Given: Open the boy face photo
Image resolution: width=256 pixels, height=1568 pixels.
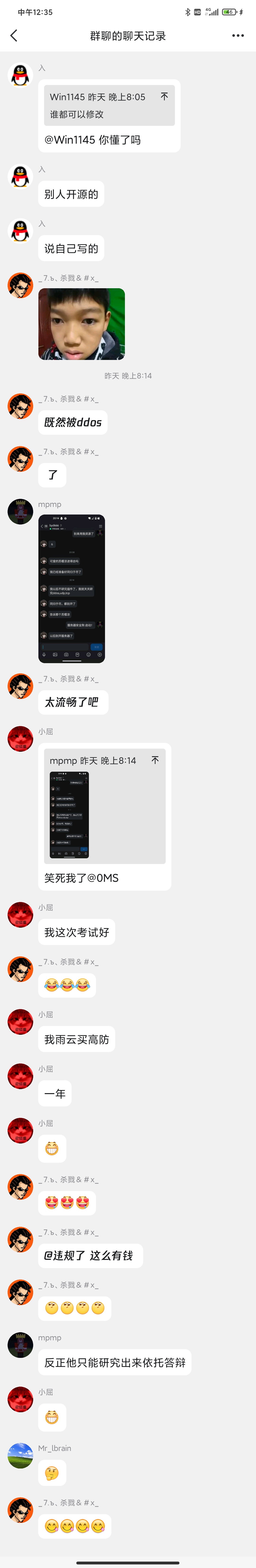Looking at the screenshot, I should tap(82, 324).
